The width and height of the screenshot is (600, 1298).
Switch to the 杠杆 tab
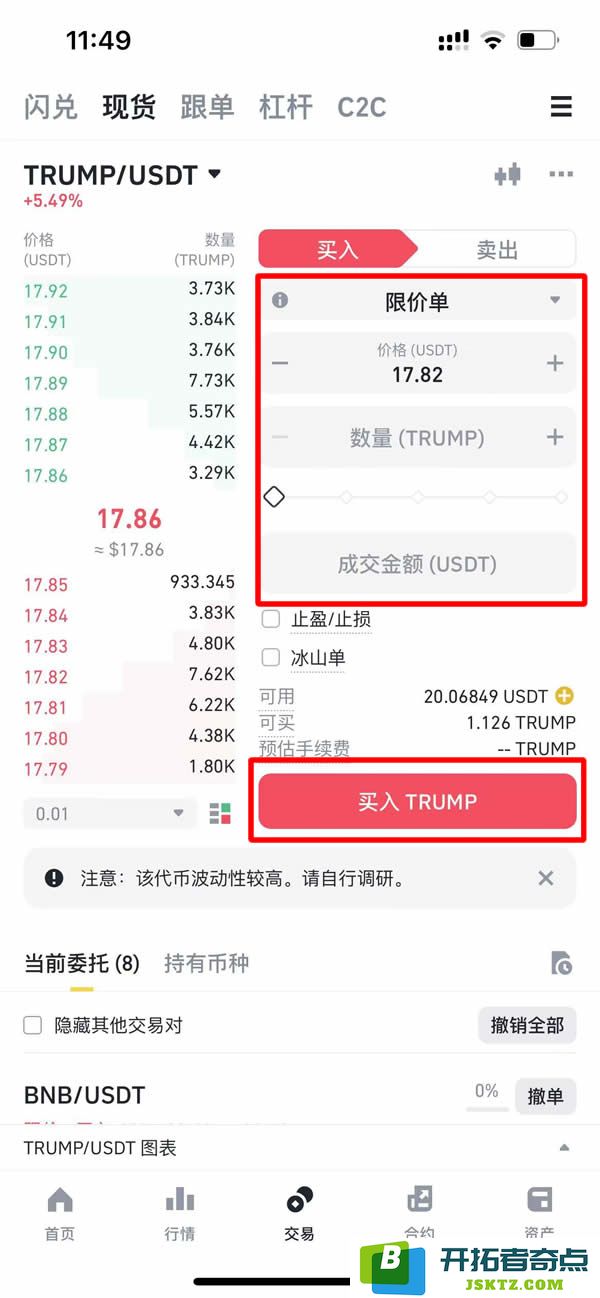coord(286,107)
